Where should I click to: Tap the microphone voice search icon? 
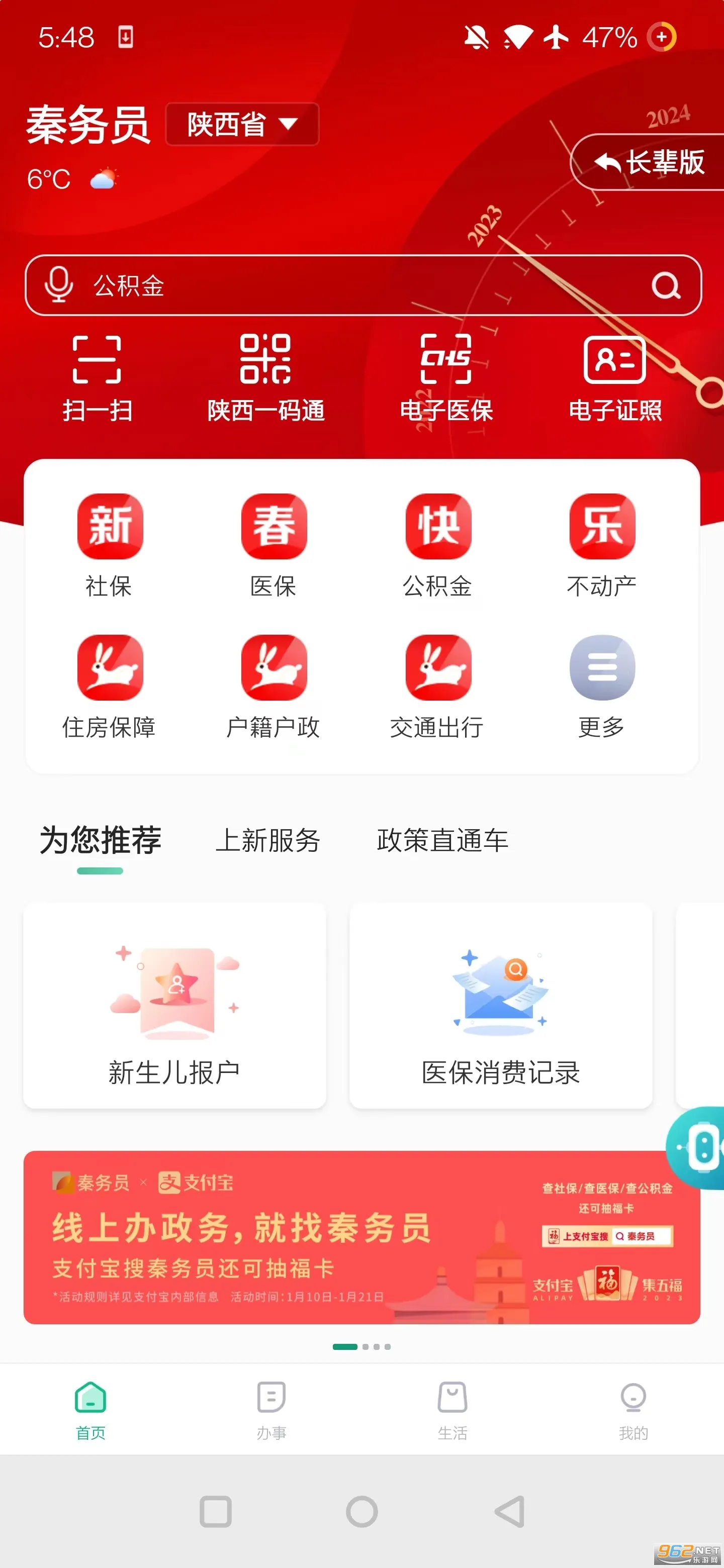[59, 284]
